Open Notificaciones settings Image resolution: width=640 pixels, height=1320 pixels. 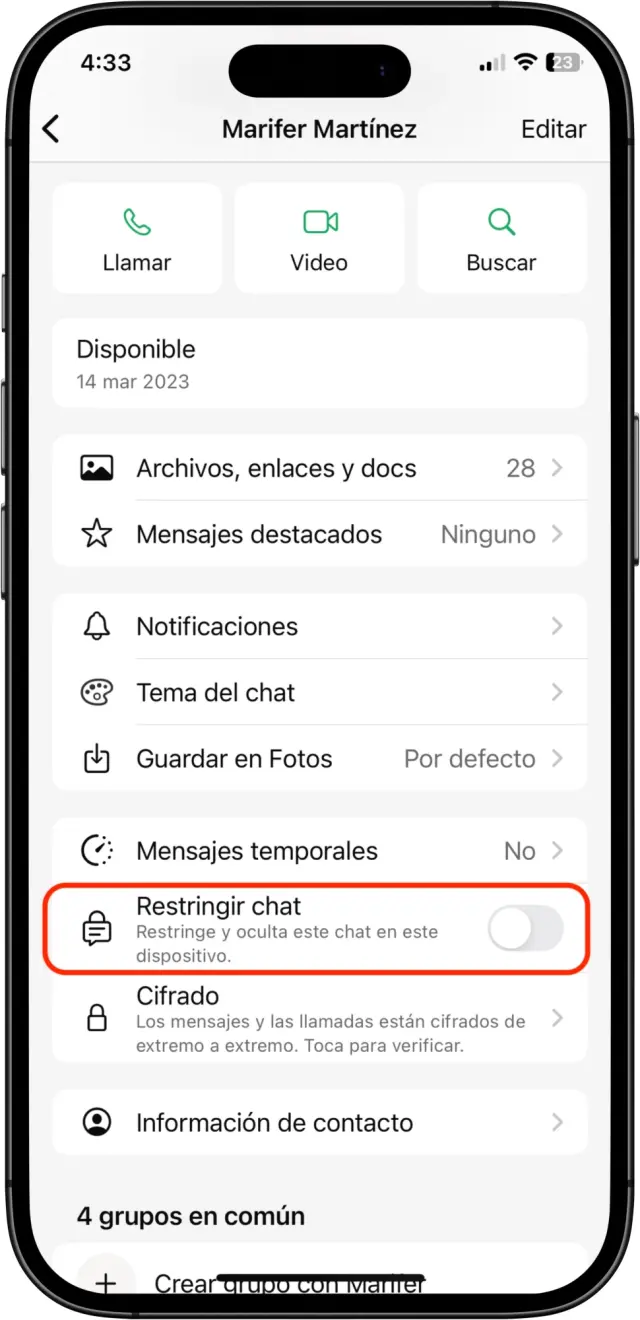[319, 626]
